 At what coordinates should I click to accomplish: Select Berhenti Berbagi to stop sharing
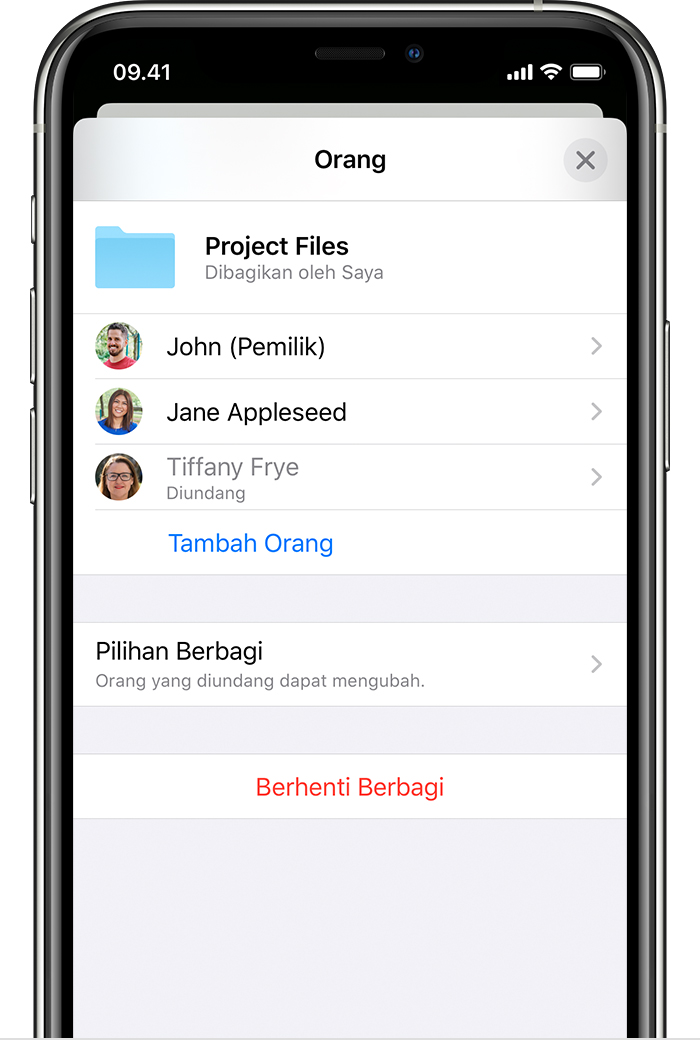tap(350, 787)
